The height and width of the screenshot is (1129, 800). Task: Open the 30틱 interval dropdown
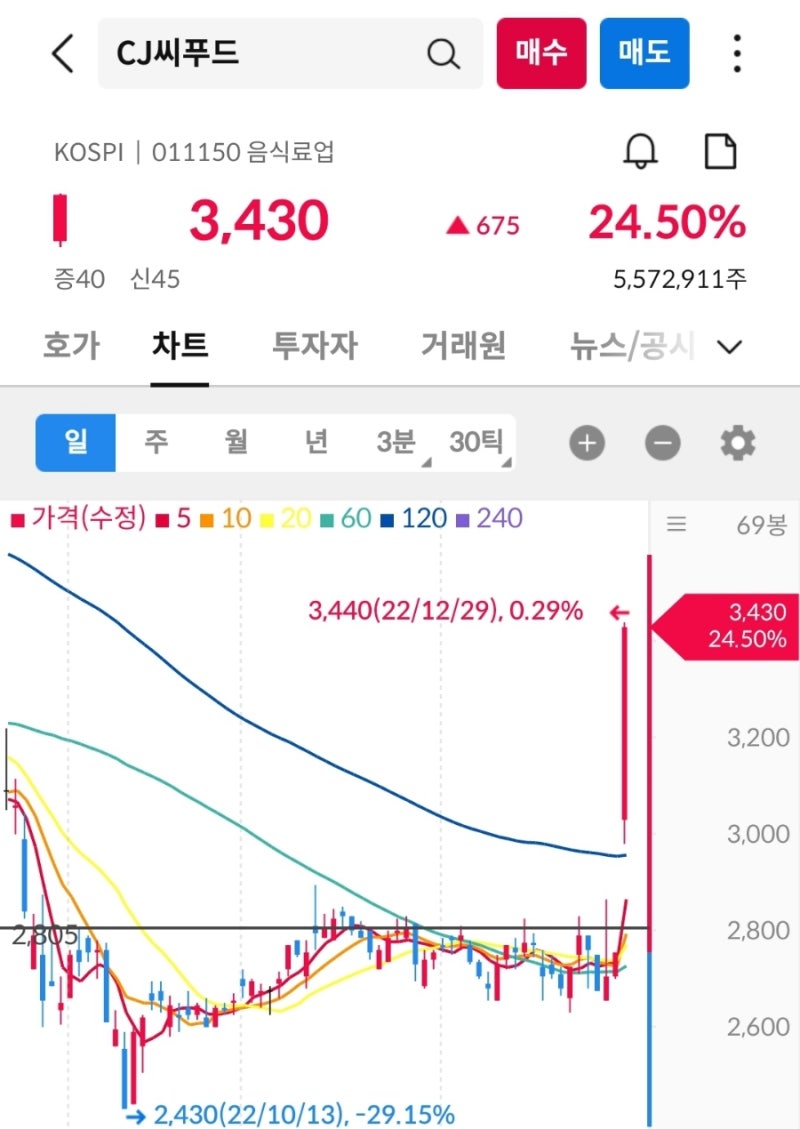[x=478, y=442]
